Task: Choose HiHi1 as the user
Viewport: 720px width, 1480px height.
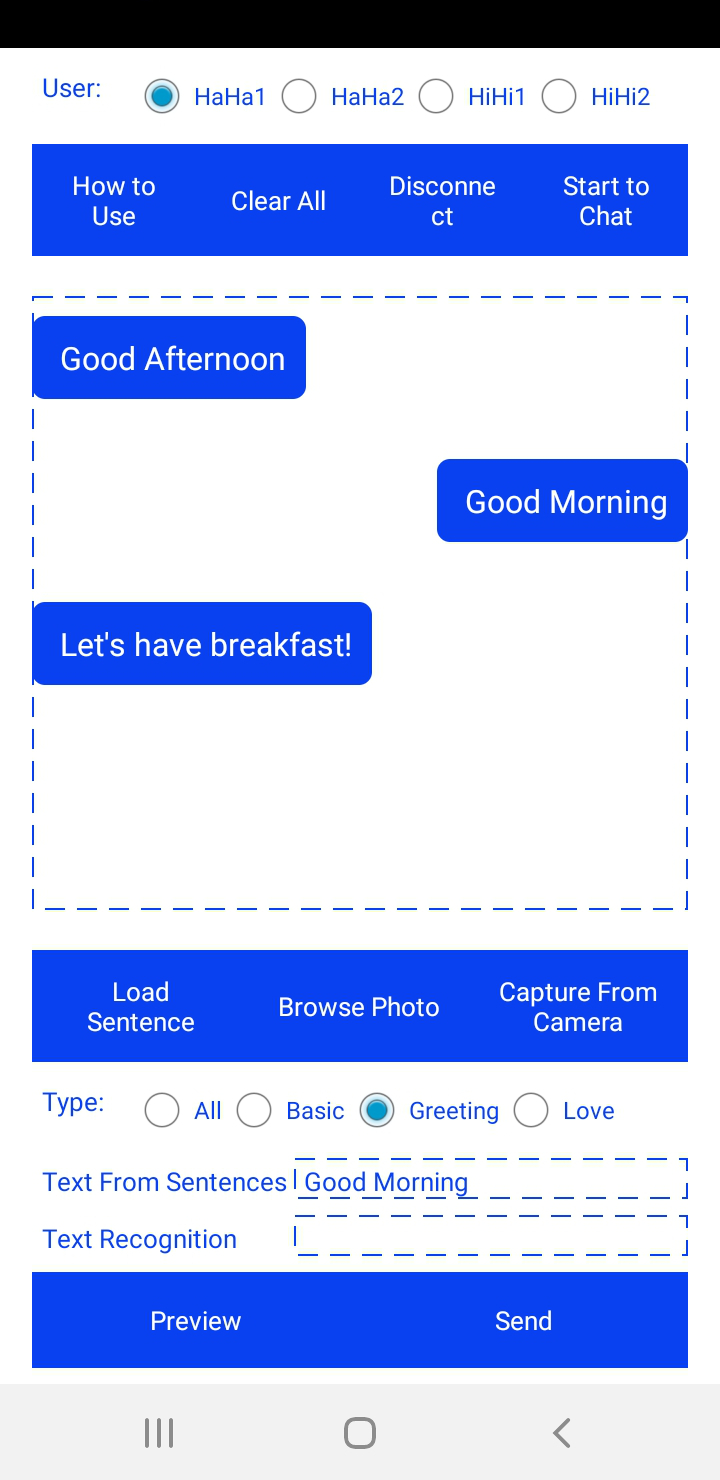Action: click(472, 97)
